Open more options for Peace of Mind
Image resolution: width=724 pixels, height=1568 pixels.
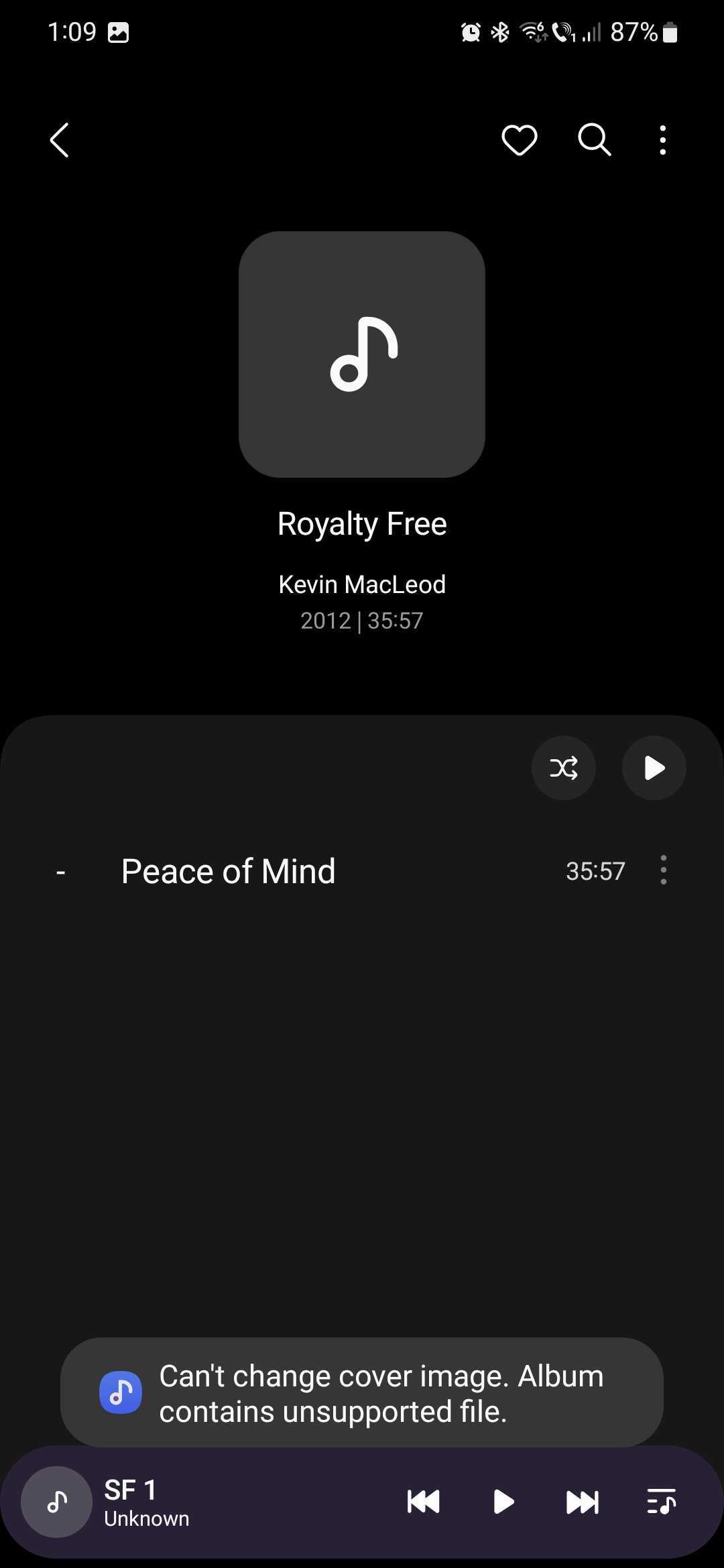pos(663,870)
